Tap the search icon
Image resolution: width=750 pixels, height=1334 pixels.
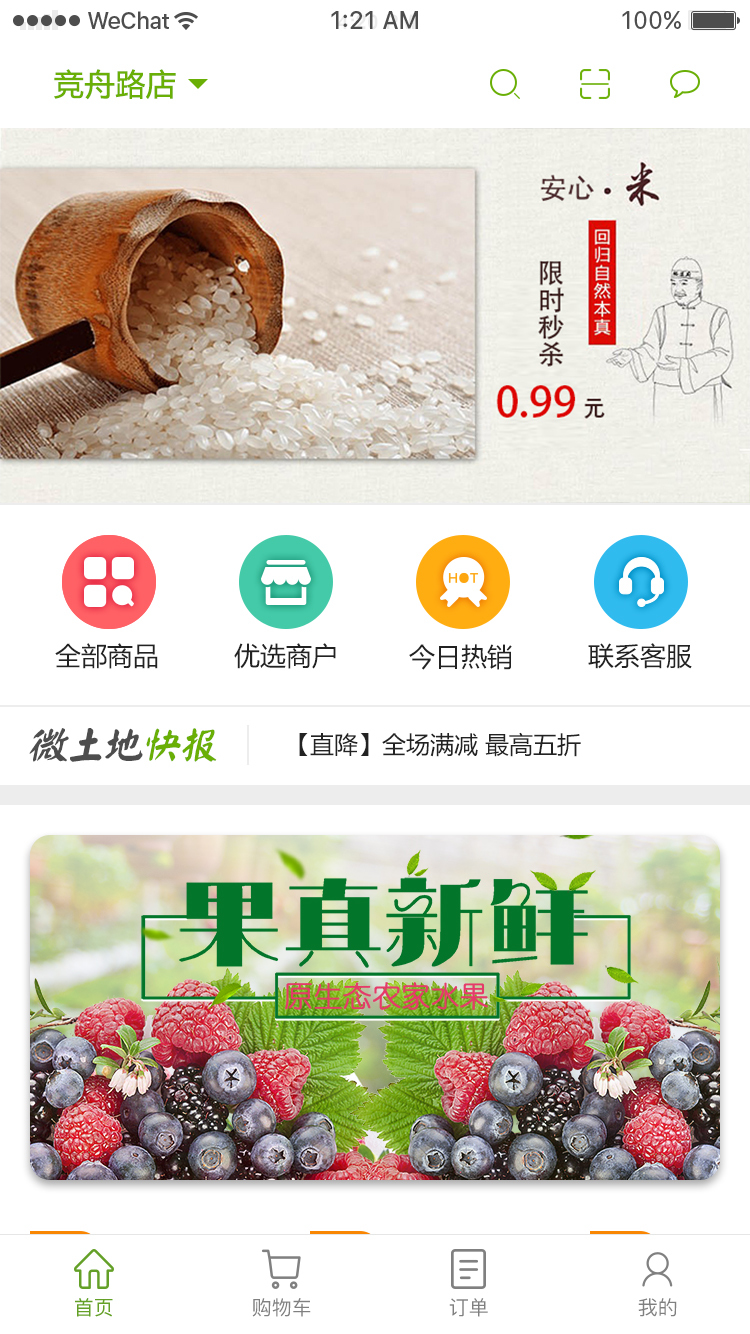pos(505,84)
